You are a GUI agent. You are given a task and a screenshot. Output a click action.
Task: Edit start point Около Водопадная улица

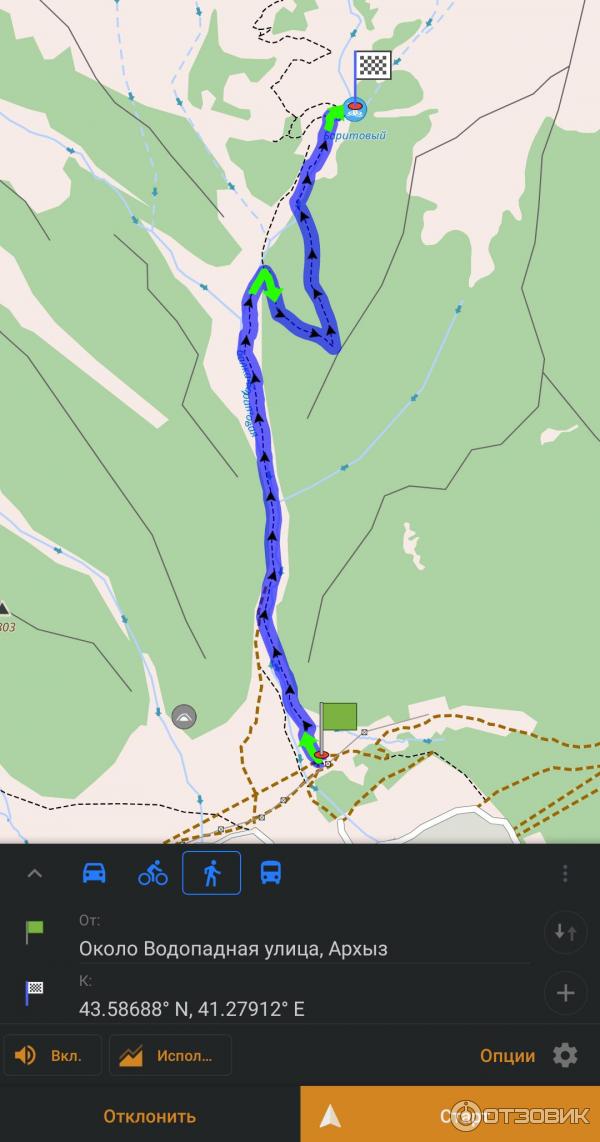(233, 948)
